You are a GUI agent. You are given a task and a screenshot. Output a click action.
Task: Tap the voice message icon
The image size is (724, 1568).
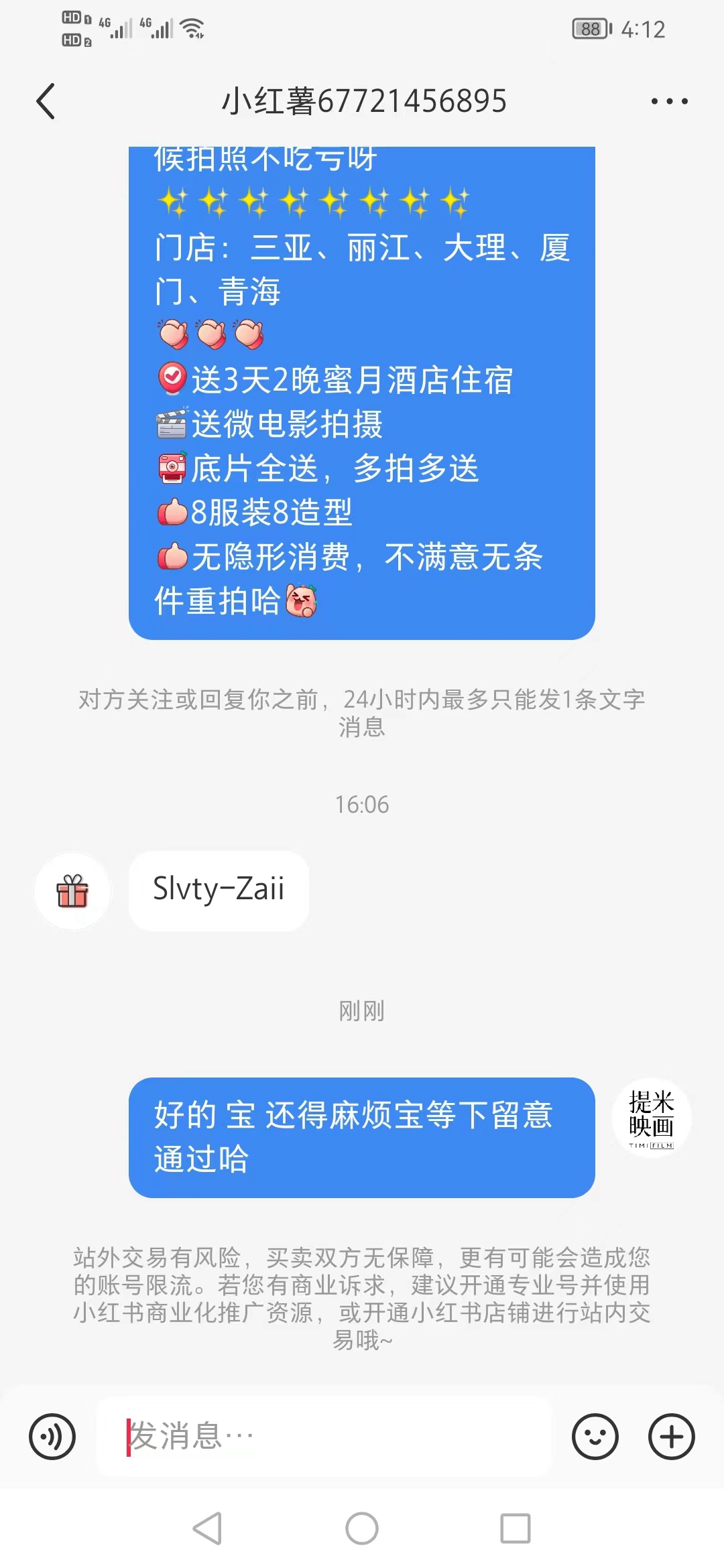click(x=52, y=1437)
